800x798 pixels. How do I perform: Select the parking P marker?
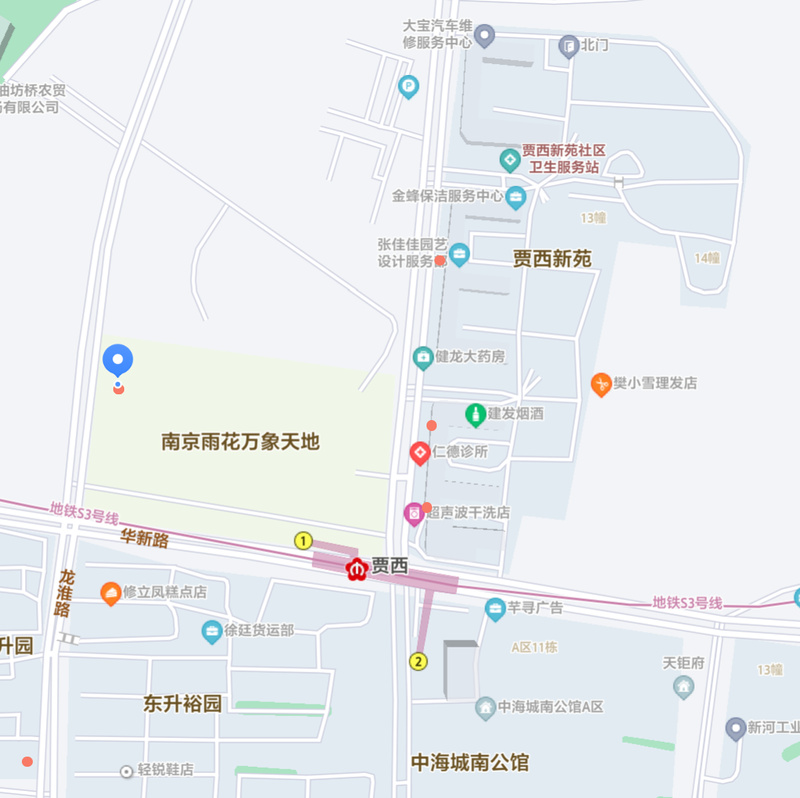point(408,88)
